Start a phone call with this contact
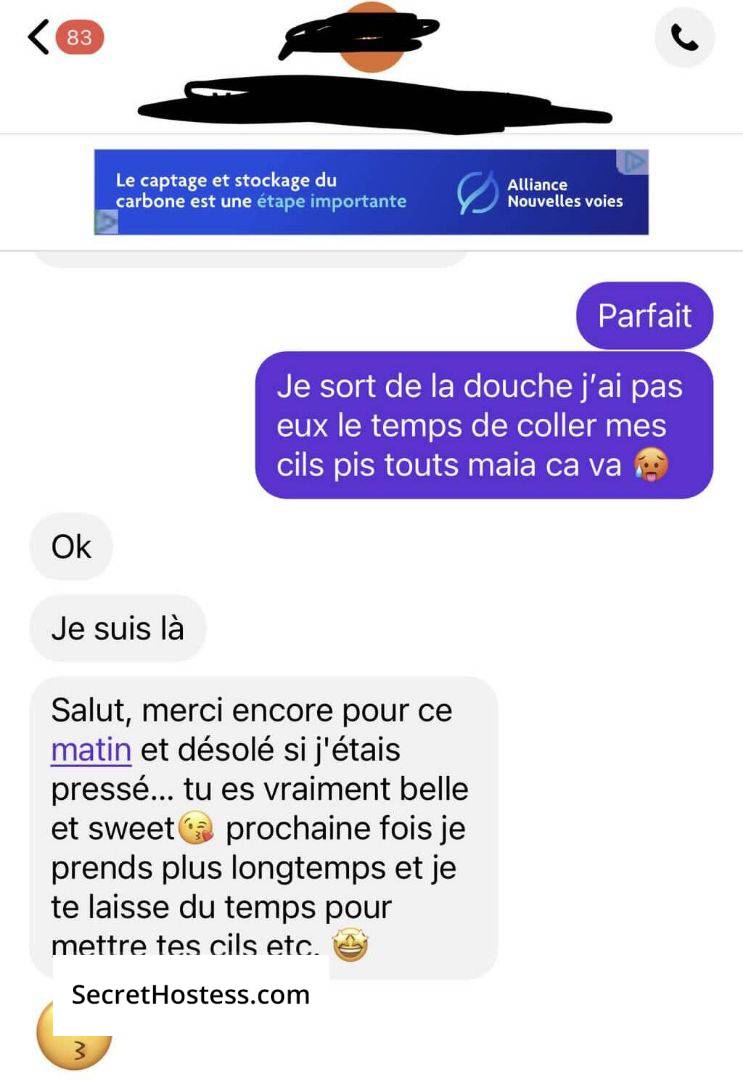The width and height of the screenshot is (743, 1080). (684, 39)
